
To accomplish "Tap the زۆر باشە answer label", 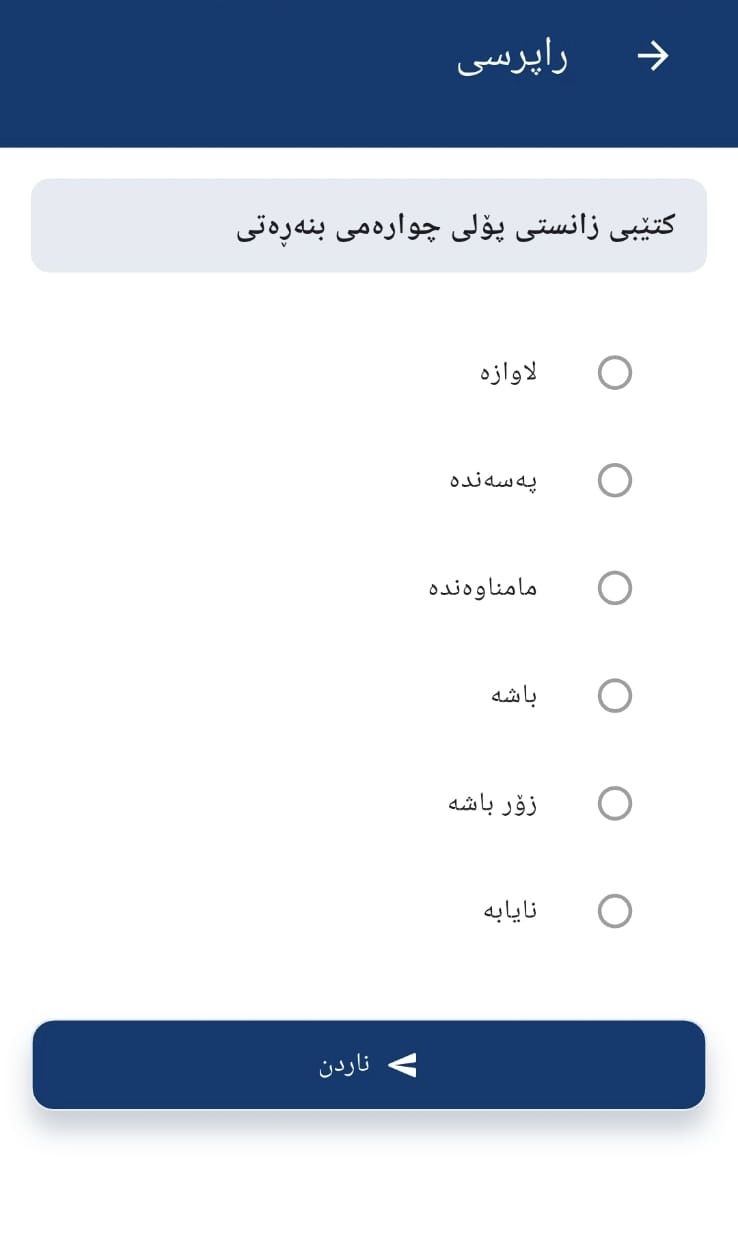I will [x=490, y=802].
